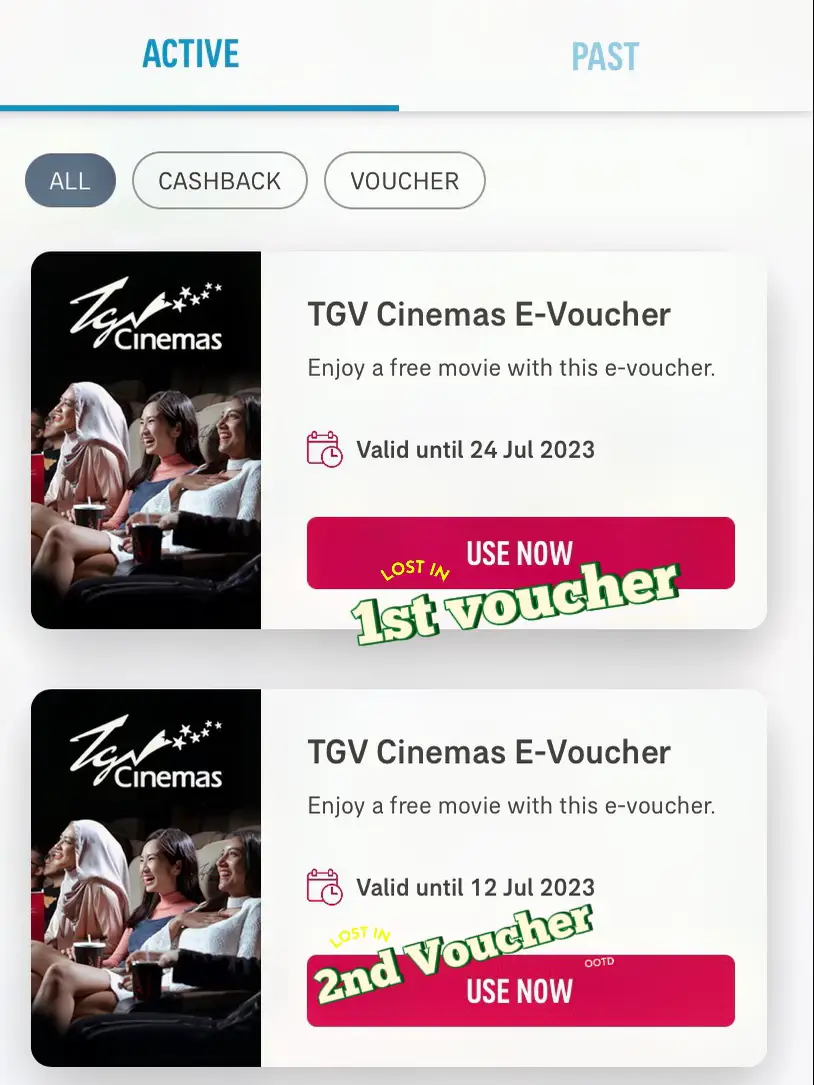Switch to the Past tab

[x=605, y=56]
